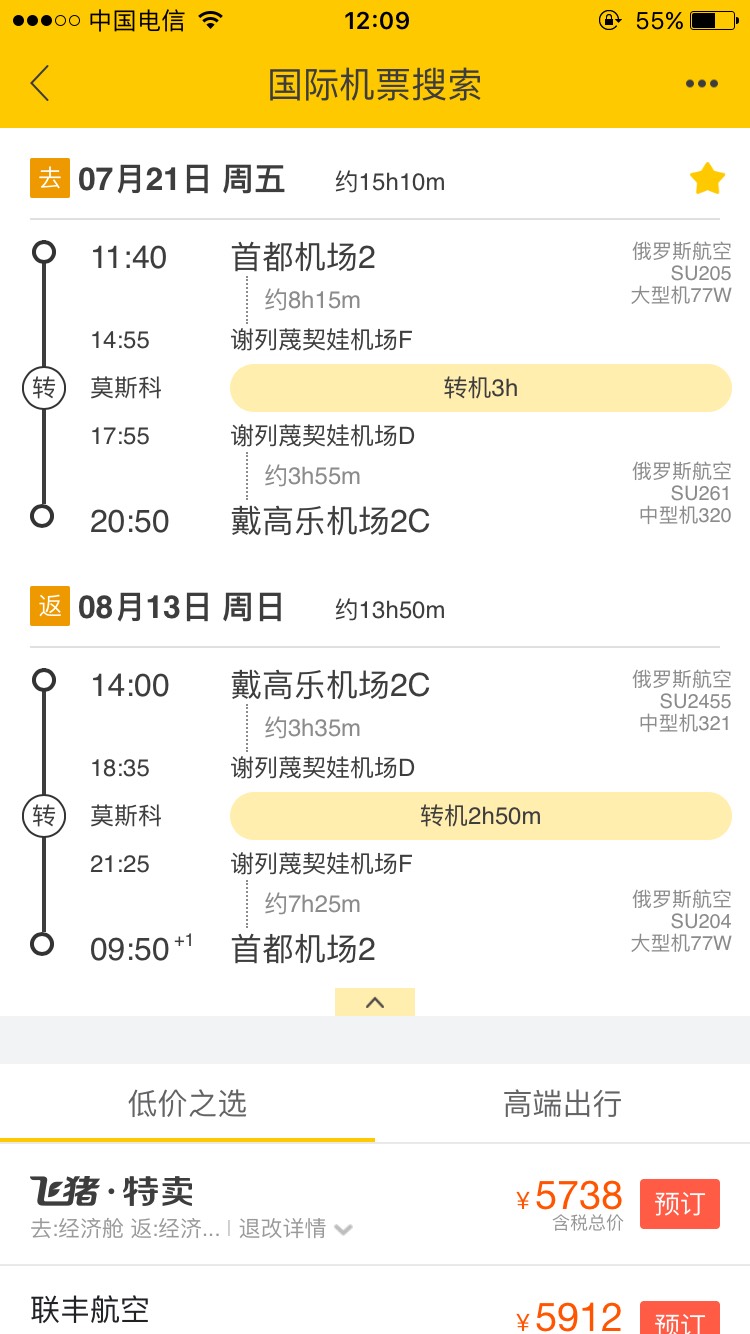
Task: Book the 联丰航空 fare at ¥5912
Action: 679,1320
